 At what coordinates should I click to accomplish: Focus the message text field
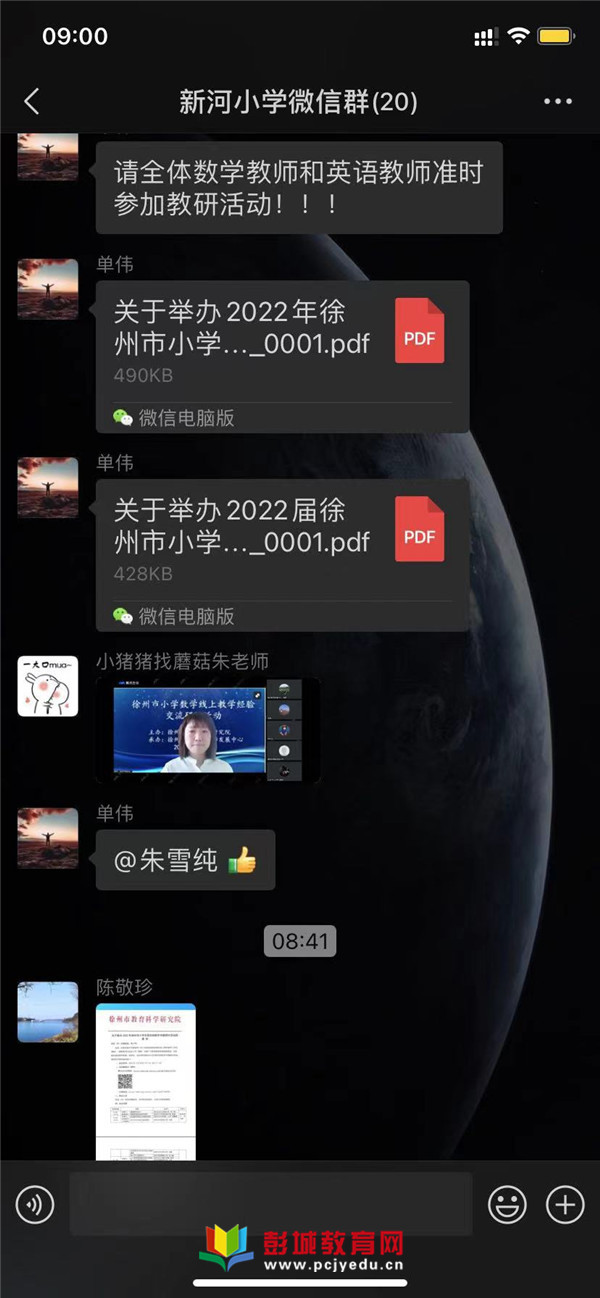[270, 1204]
